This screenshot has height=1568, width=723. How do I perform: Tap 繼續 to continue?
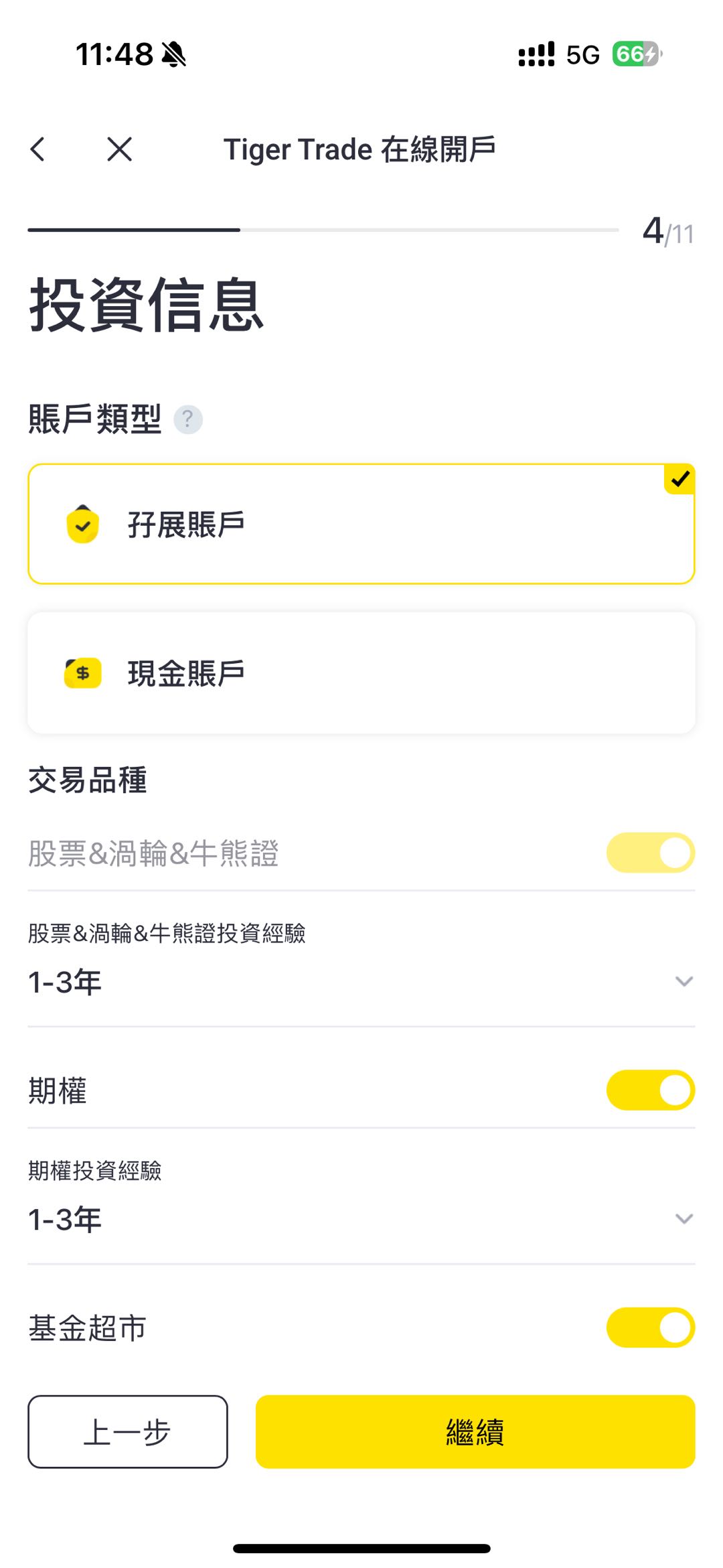[x=475, y=1432]
